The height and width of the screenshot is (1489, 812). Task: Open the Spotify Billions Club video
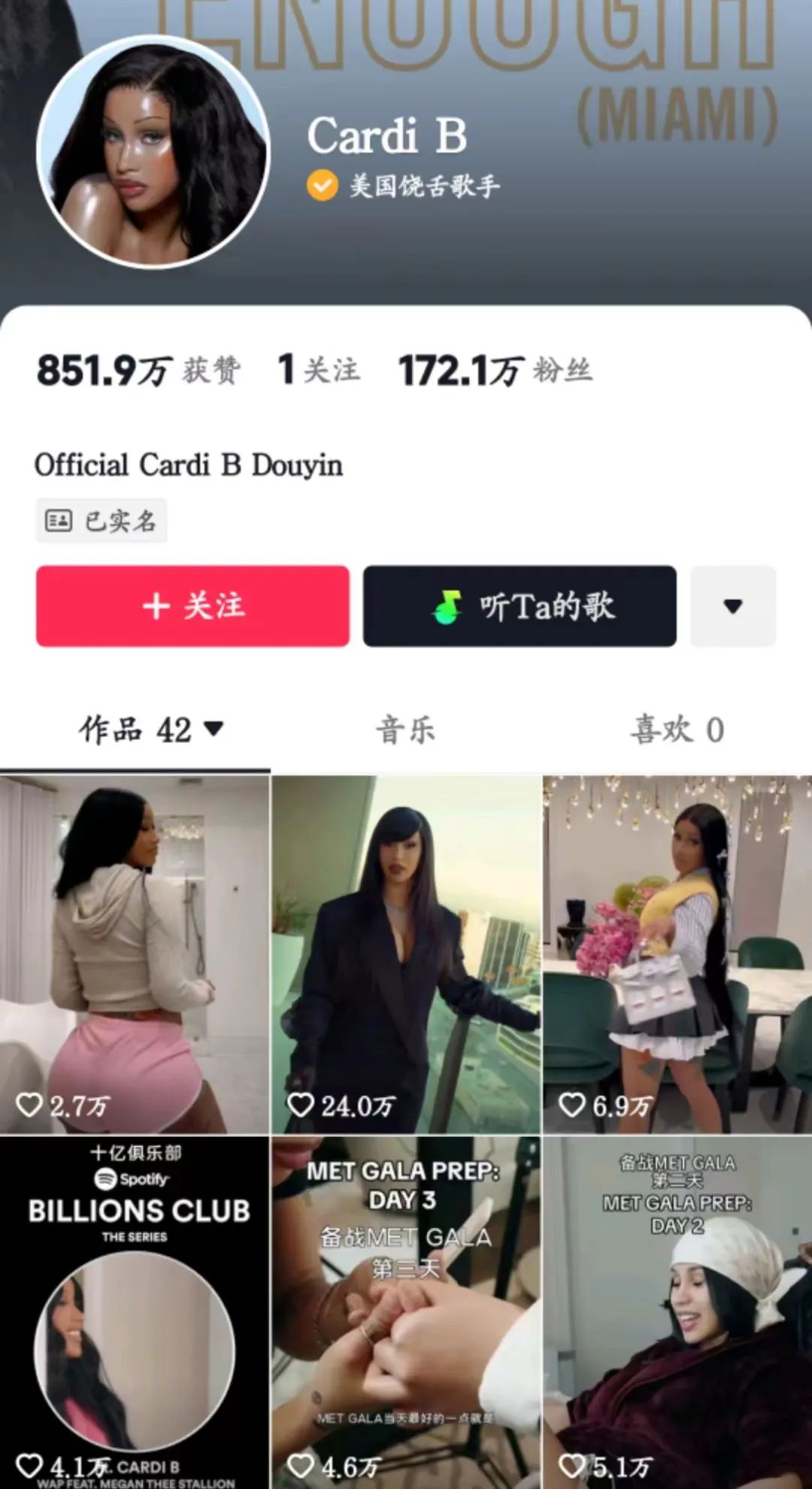point(135,1312)
